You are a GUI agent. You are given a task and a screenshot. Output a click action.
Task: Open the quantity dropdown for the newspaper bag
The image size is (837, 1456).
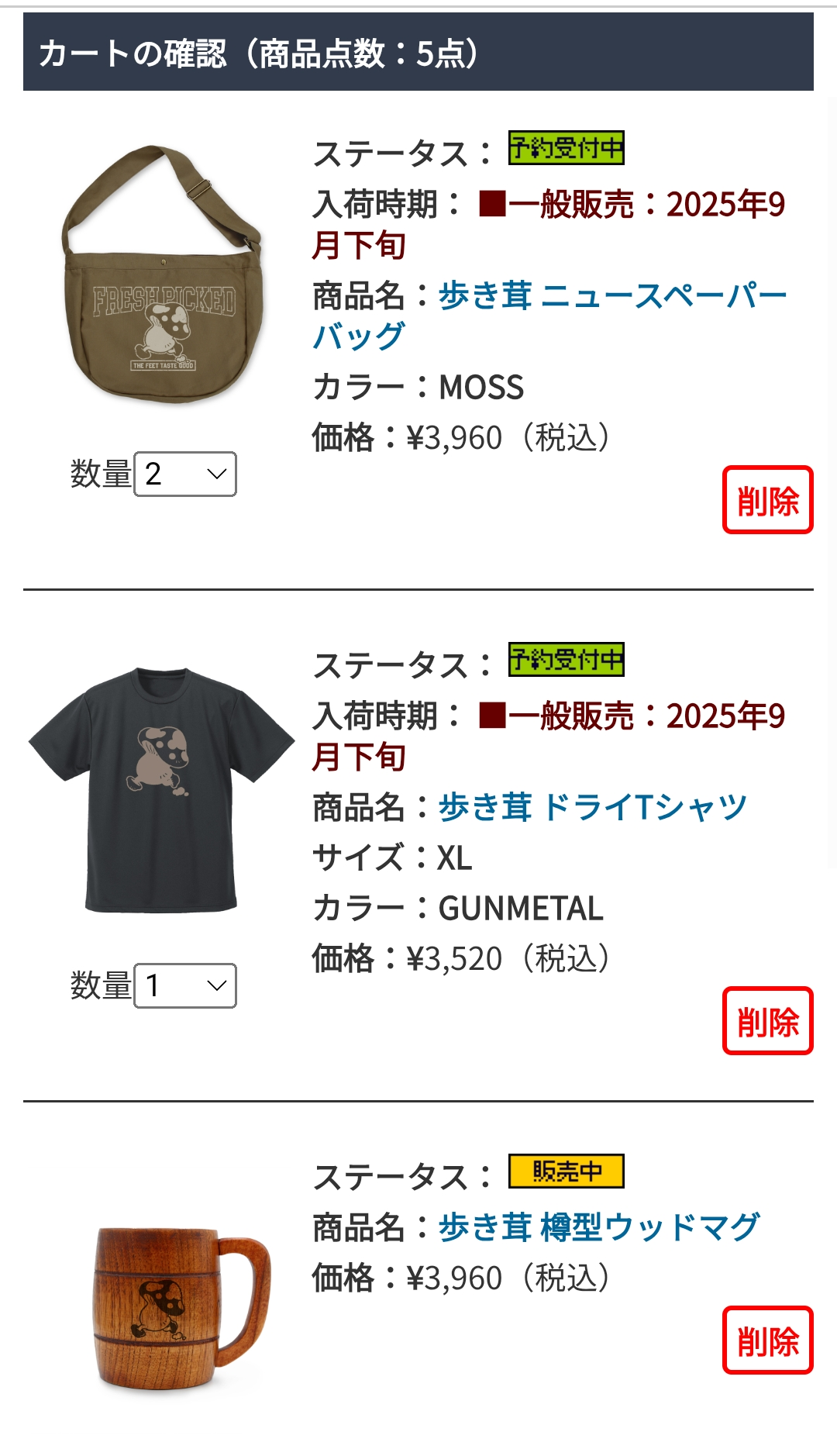pyautogui.click(x=185, y=474)
